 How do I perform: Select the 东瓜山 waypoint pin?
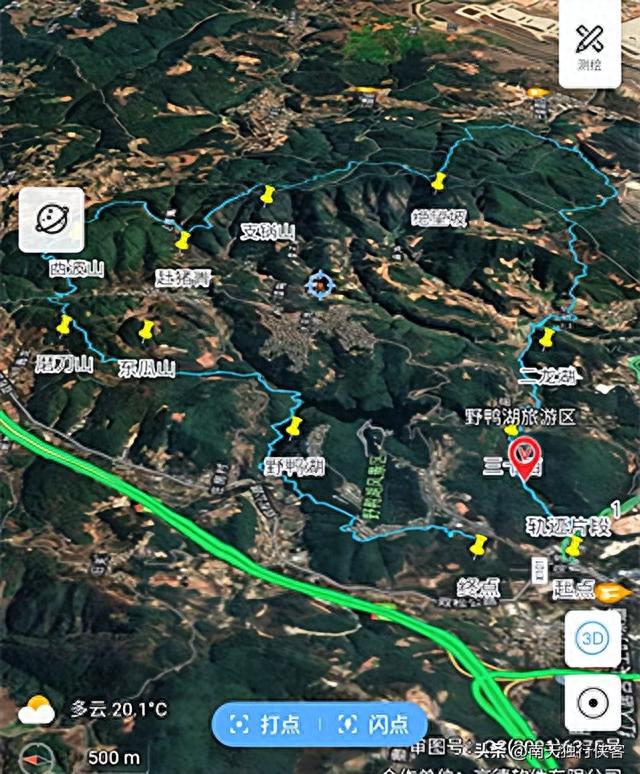coord(147,329)
